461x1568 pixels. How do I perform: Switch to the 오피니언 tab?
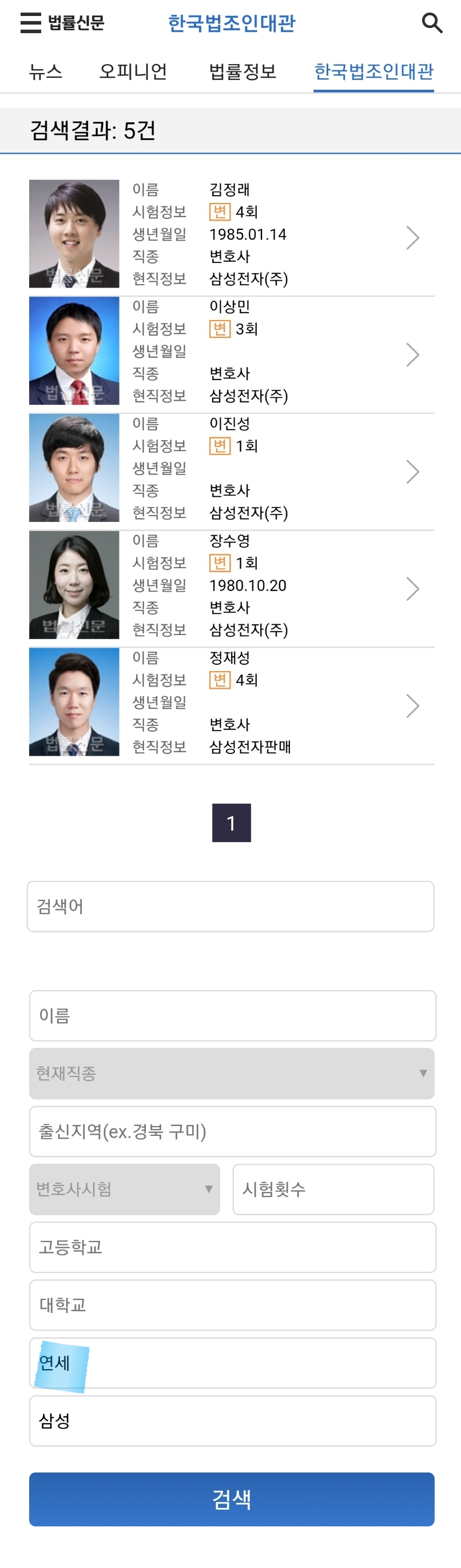click(x=133, y=72)
